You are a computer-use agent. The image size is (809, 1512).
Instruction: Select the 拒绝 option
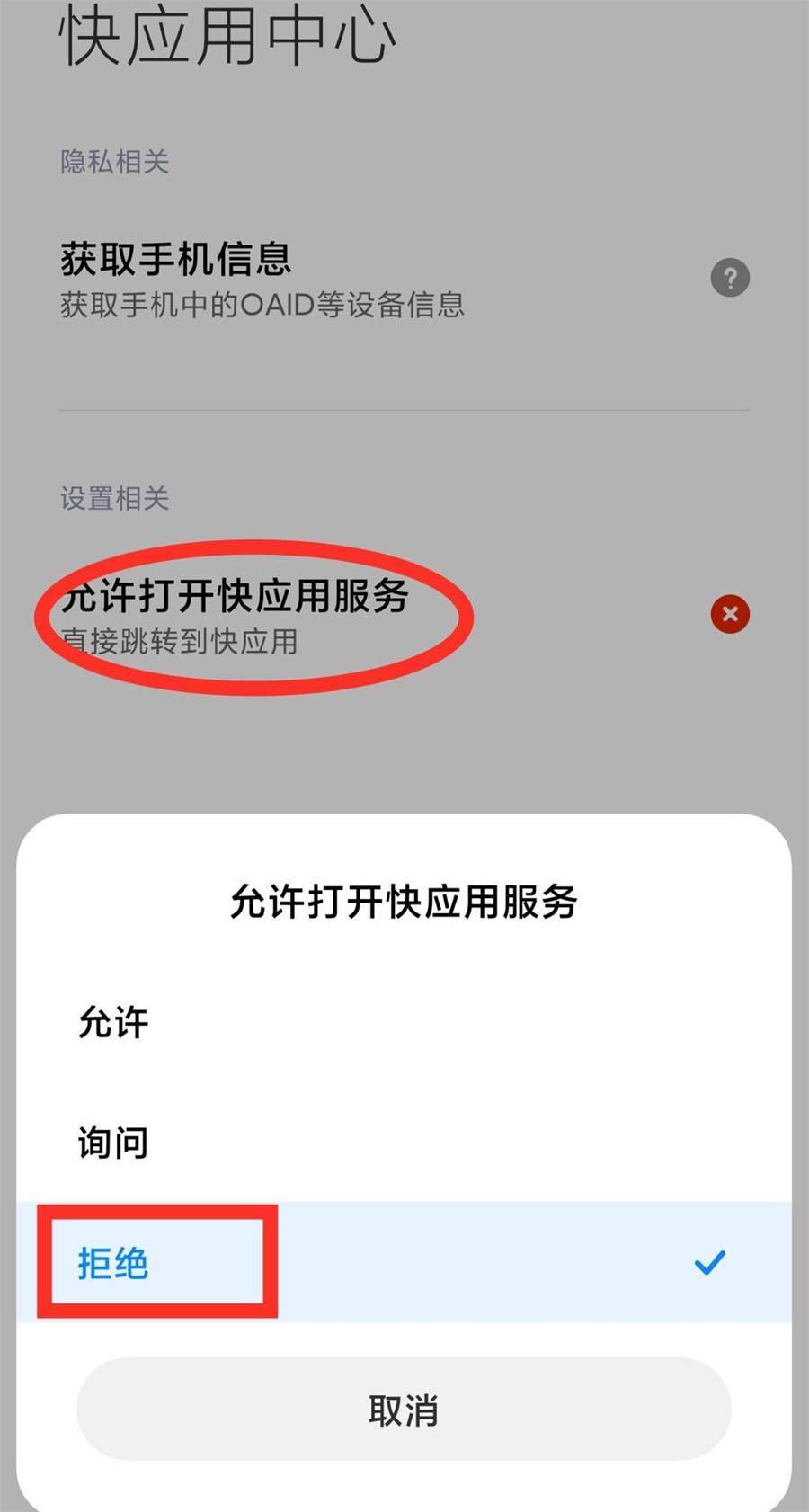click(x=114, y=1263)
